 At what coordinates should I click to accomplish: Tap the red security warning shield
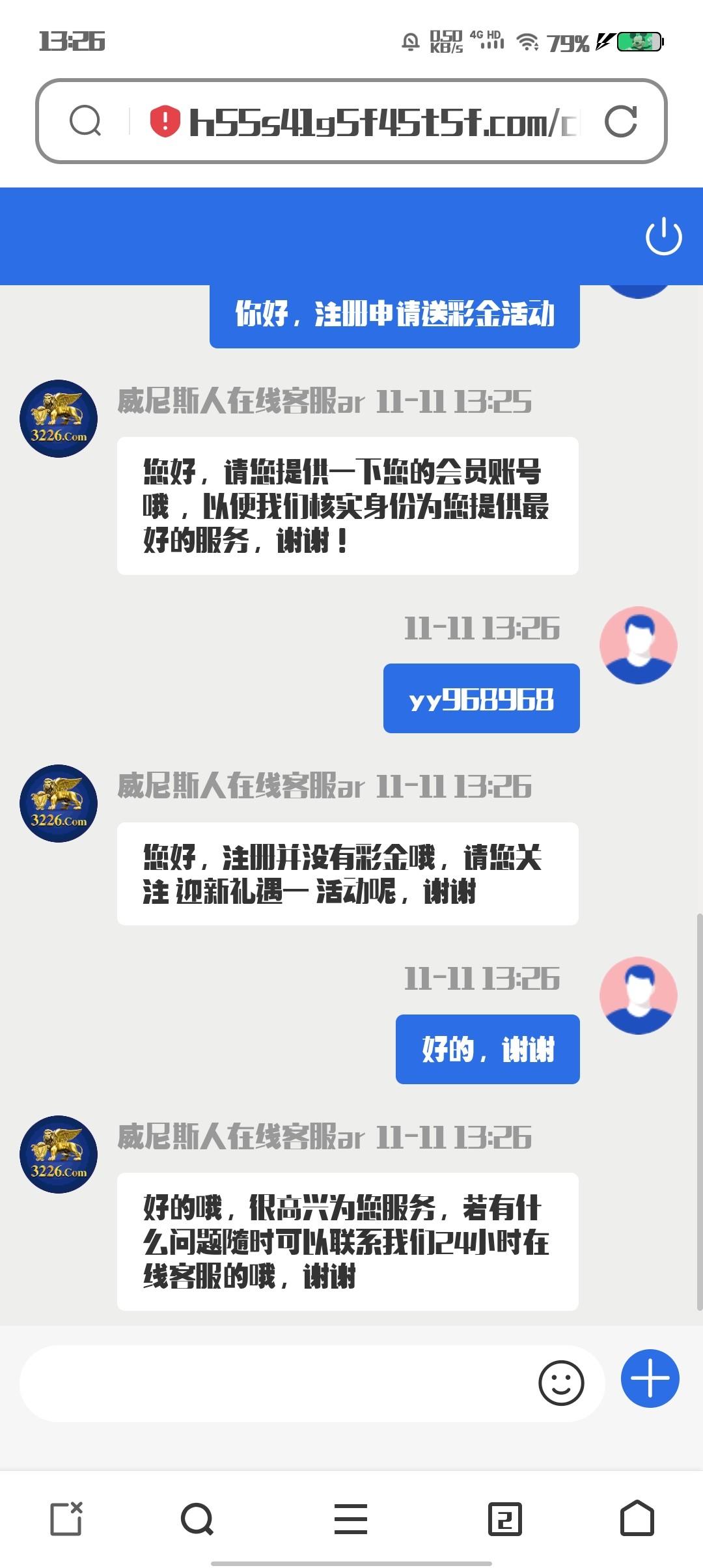click(x=165, y=121)
